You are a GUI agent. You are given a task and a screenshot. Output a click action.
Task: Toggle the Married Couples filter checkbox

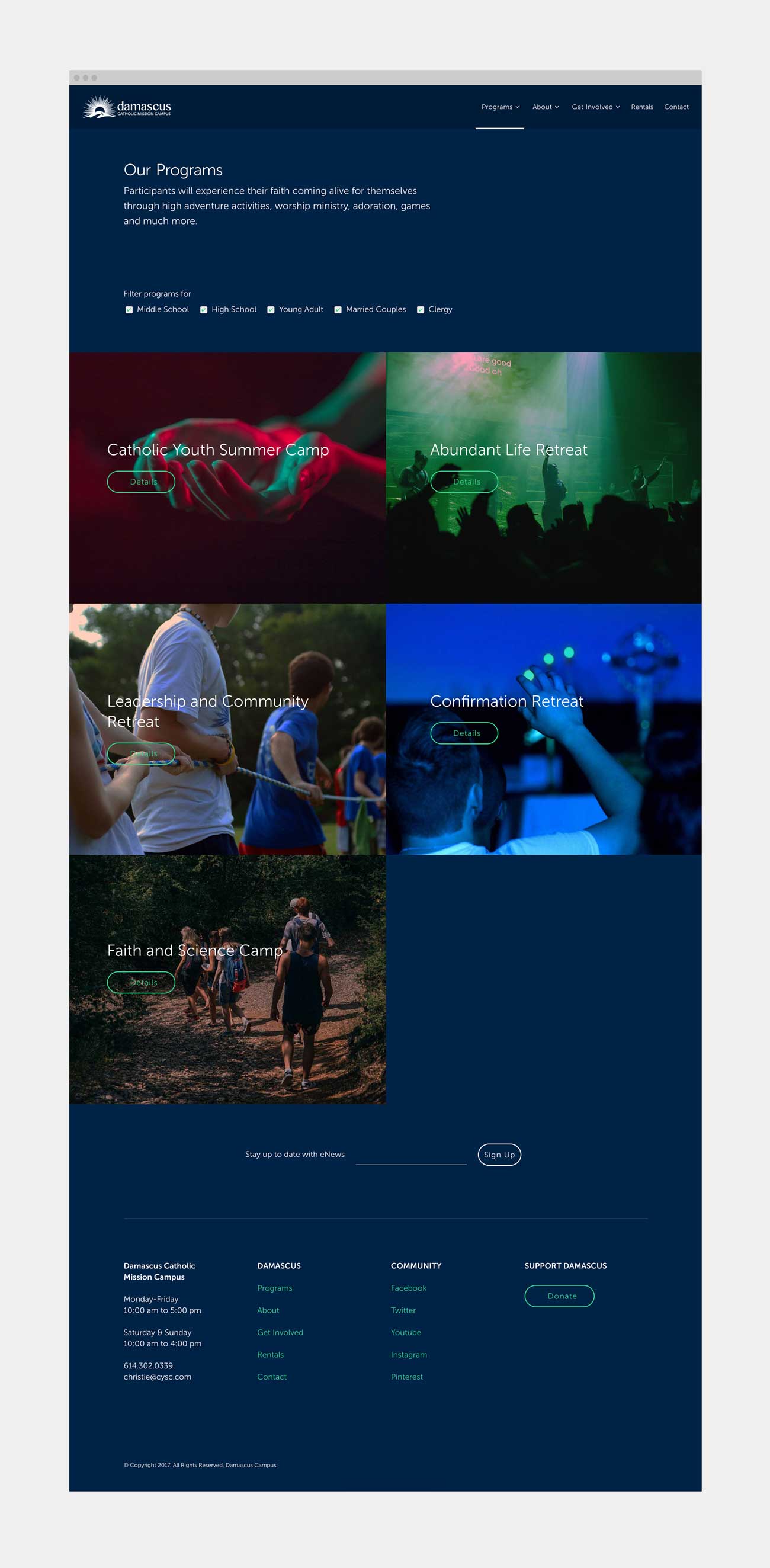coord(338,310)
